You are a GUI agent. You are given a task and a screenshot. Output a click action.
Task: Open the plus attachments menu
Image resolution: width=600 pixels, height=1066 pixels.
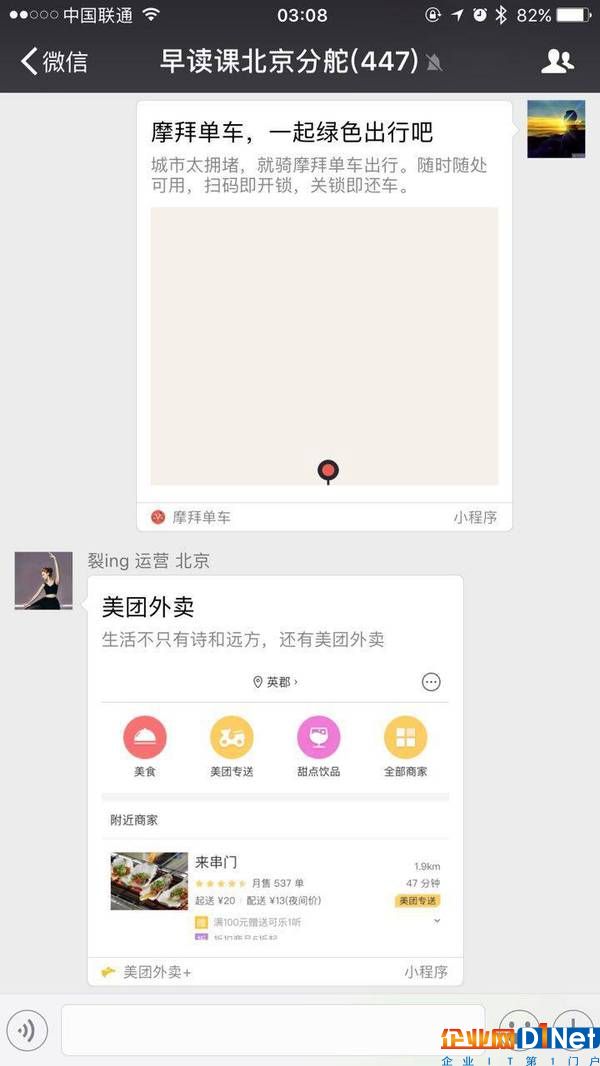(x=574, y=1029)
